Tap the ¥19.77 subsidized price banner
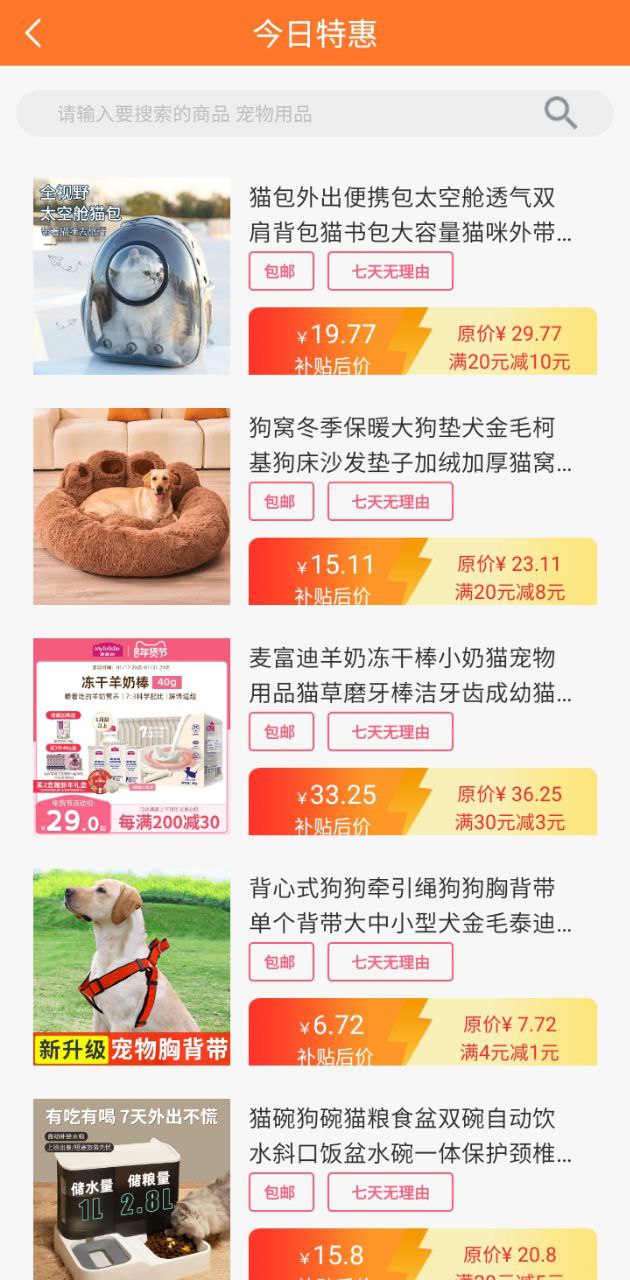 [x=422, y=342]
